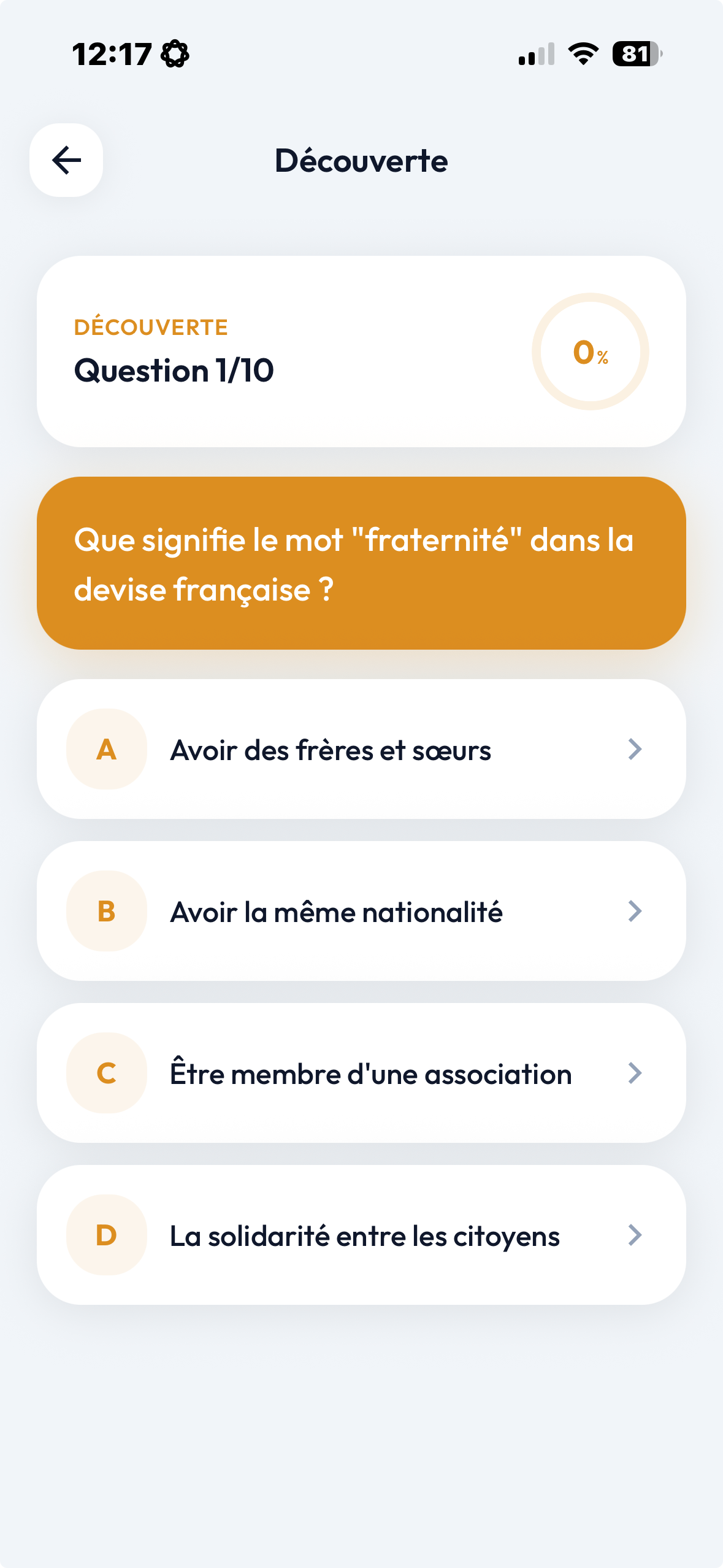Expand answer A using its chevron arrow
This screenshot has height=1568, width=723.
point(636,749)
